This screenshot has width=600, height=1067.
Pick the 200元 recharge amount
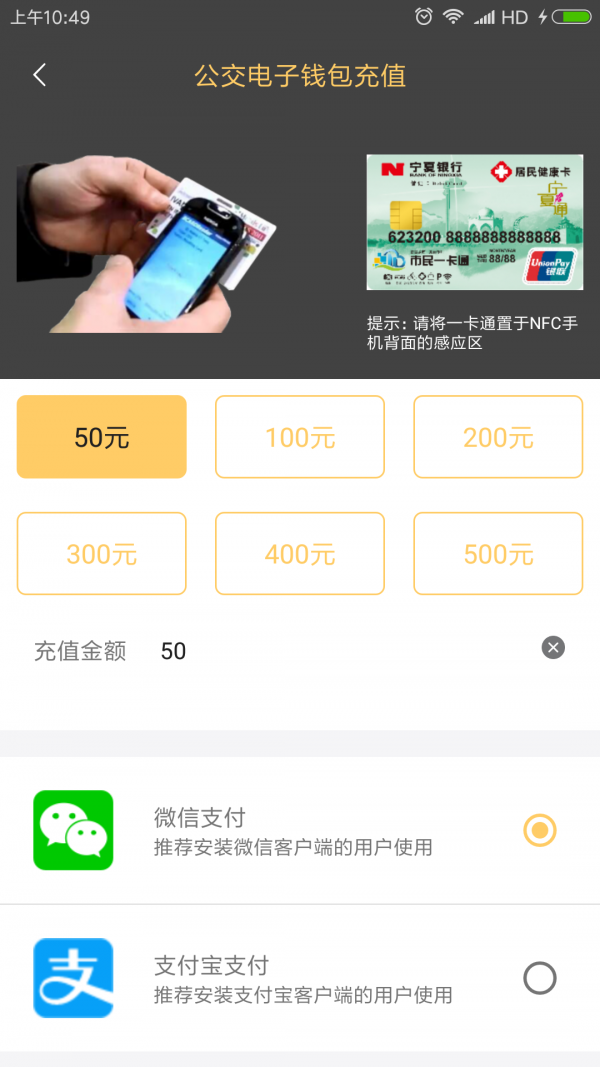pos(498,437)
